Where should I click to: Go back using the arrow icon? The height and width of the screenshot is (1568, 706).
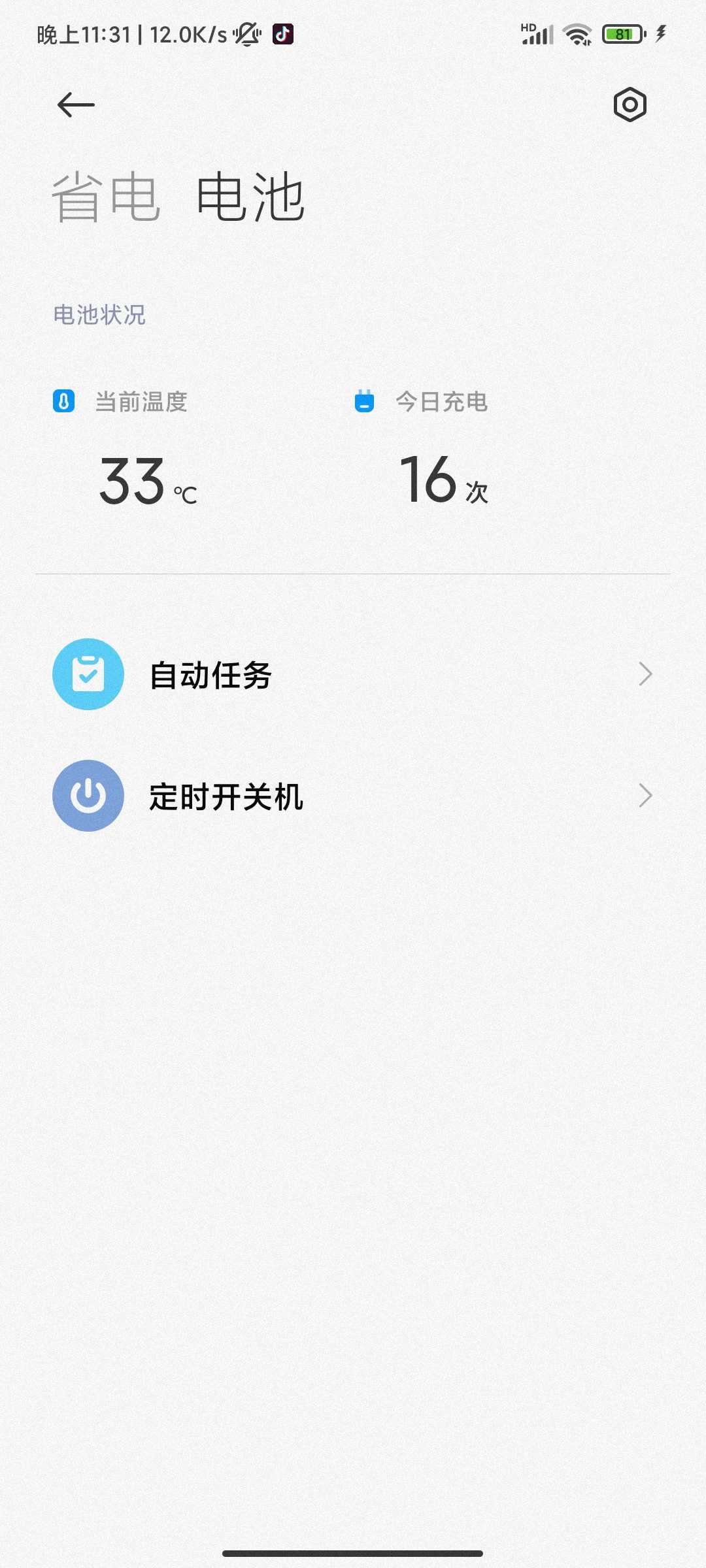76,105
